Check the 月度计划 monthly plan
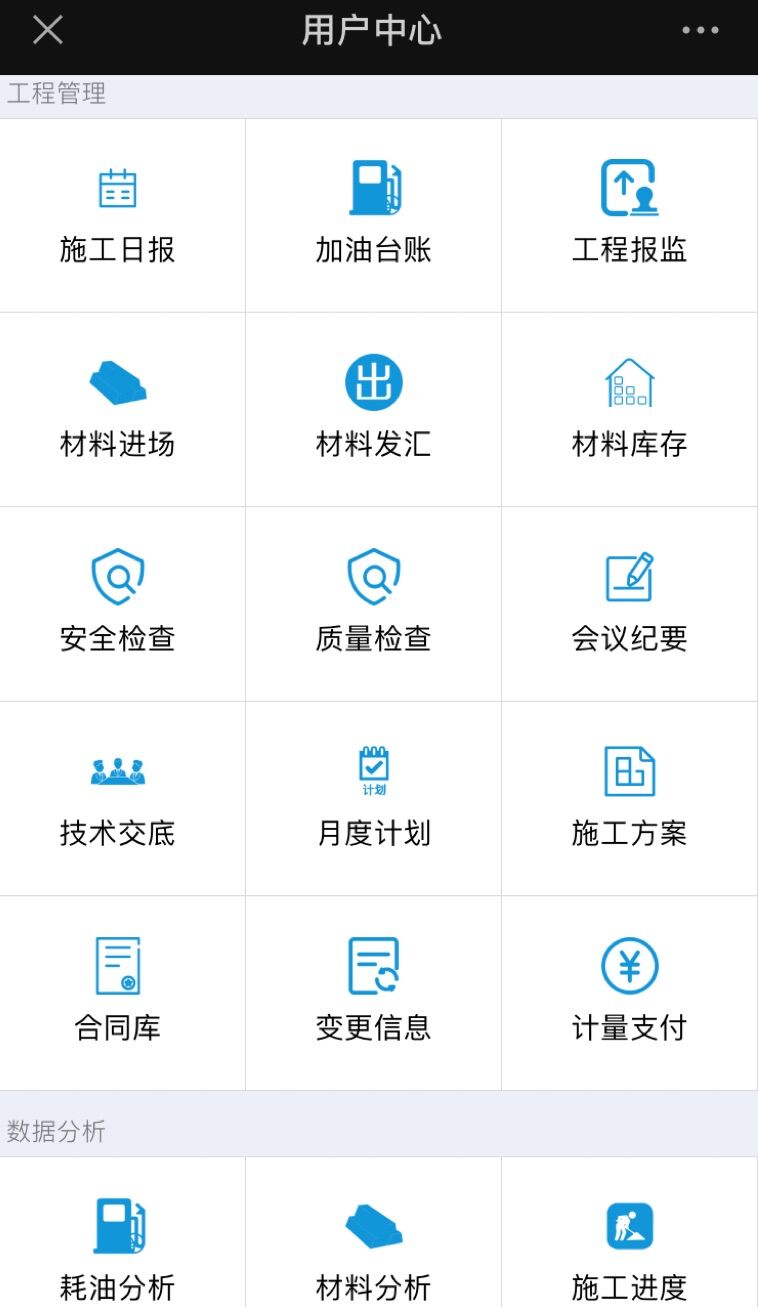Viewport: 758px width, 1307px height. point(374,798)
